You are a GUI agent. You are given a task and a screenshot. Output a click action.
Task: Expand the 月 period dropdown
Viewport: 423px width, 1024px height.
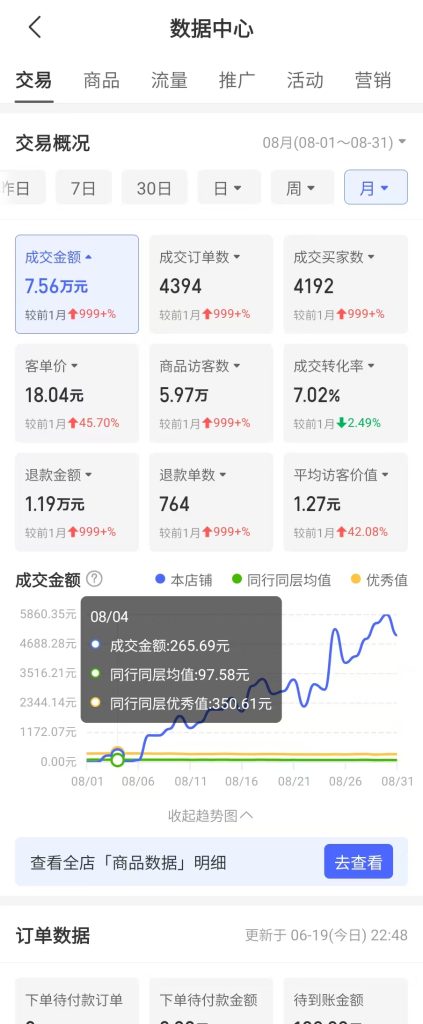click(x=376, y=188)
